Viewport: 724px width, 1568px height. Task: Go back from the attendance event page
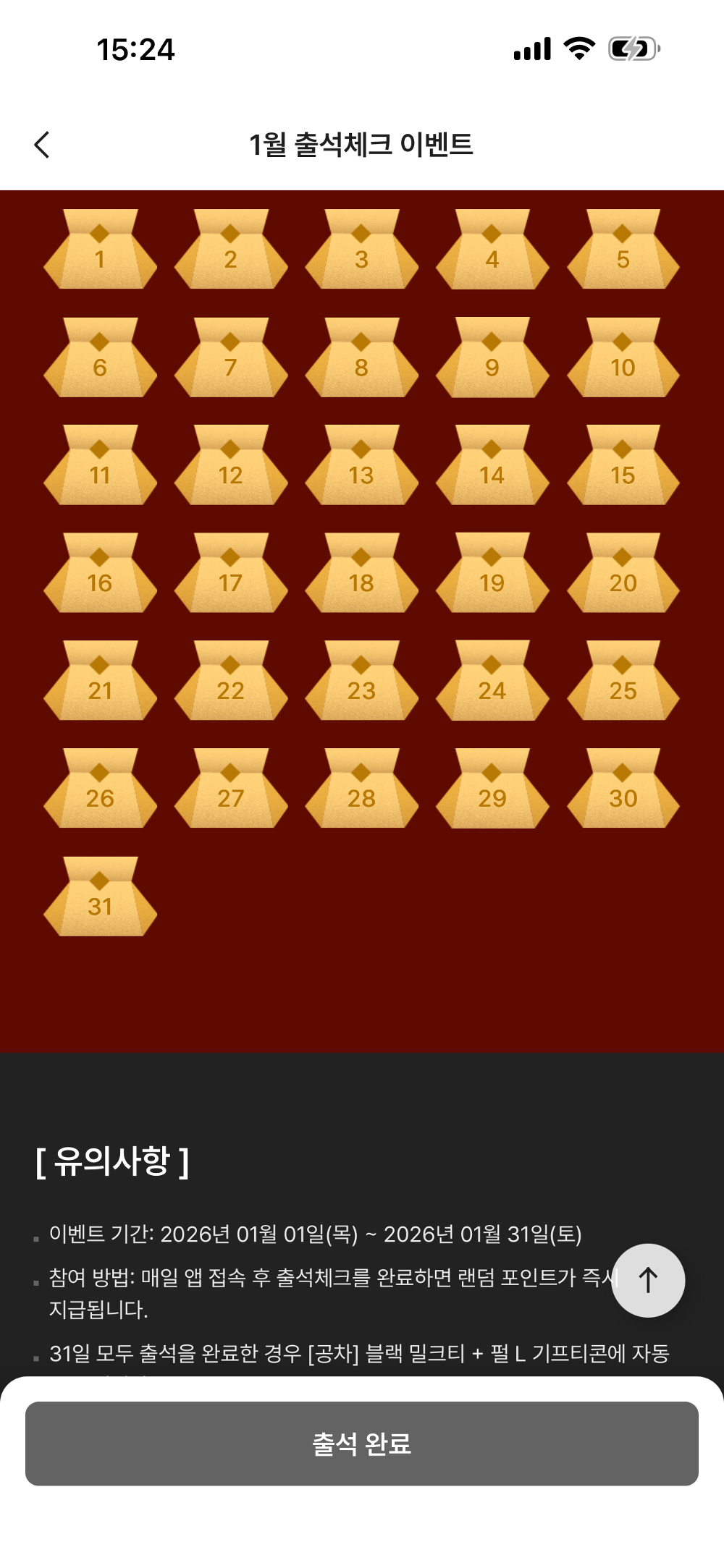pos(43,145)
